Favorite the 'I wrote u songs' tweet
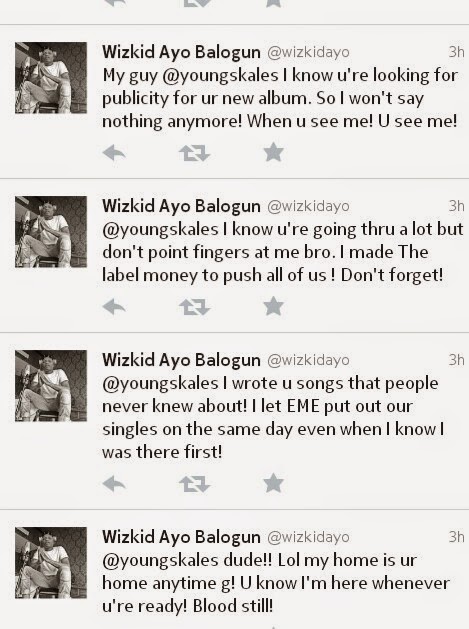This screenshot has height=629, width=469. (274, 483)
